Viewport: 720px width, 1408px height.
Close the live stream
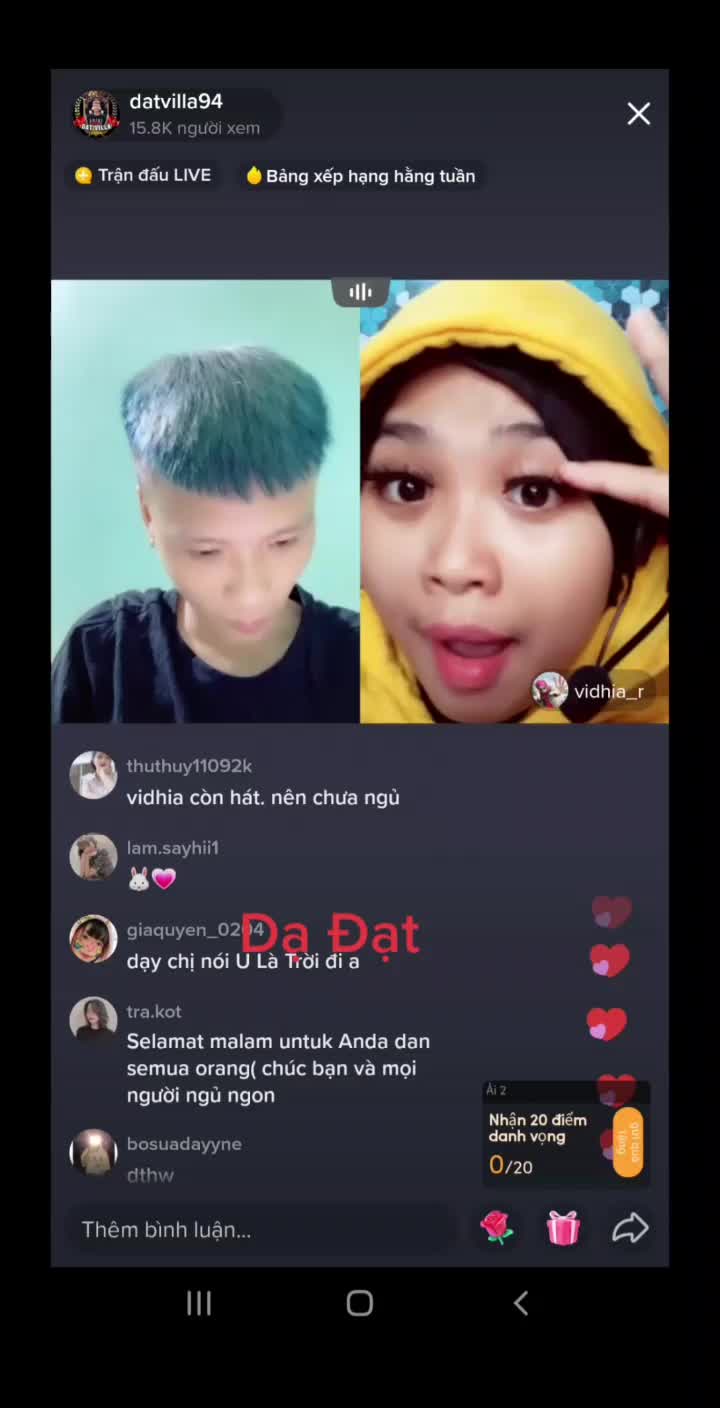[638, 114]
